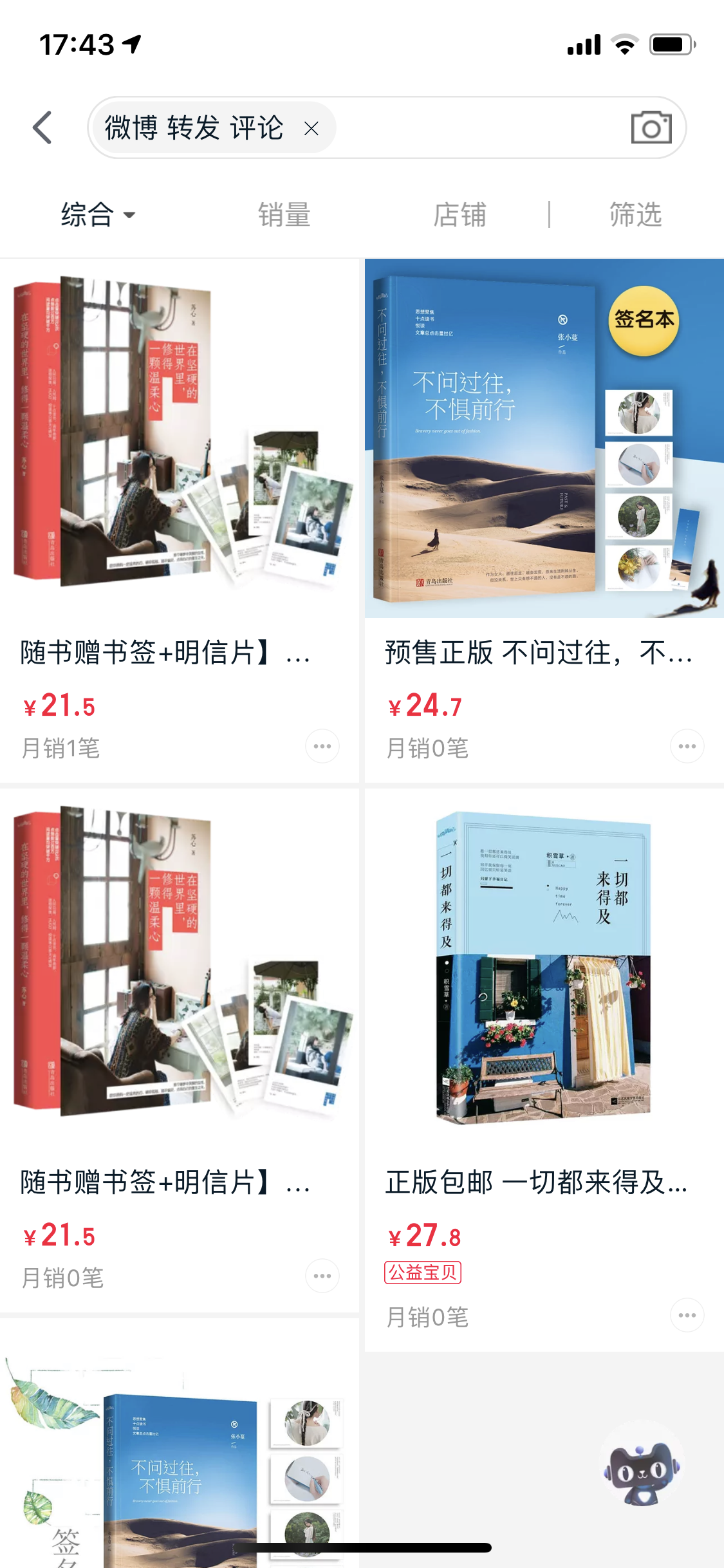Image resolution: width=724 pixels, height=1568 pixels.
Task: Open more options on the ¥24.7 item
Action: [687, 747]
